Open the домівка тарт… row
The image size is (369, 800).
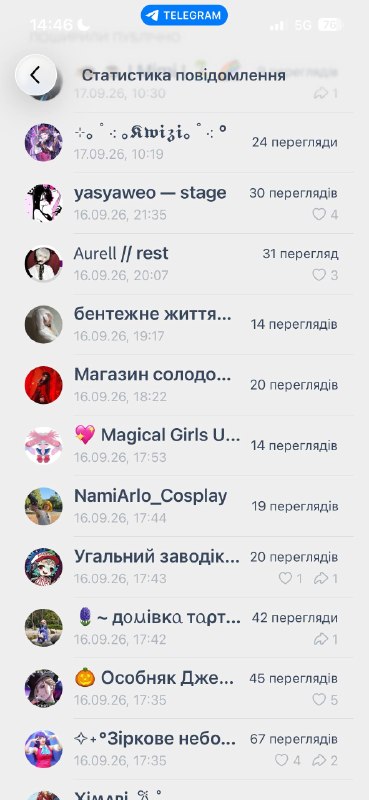[x=184, y=628]
